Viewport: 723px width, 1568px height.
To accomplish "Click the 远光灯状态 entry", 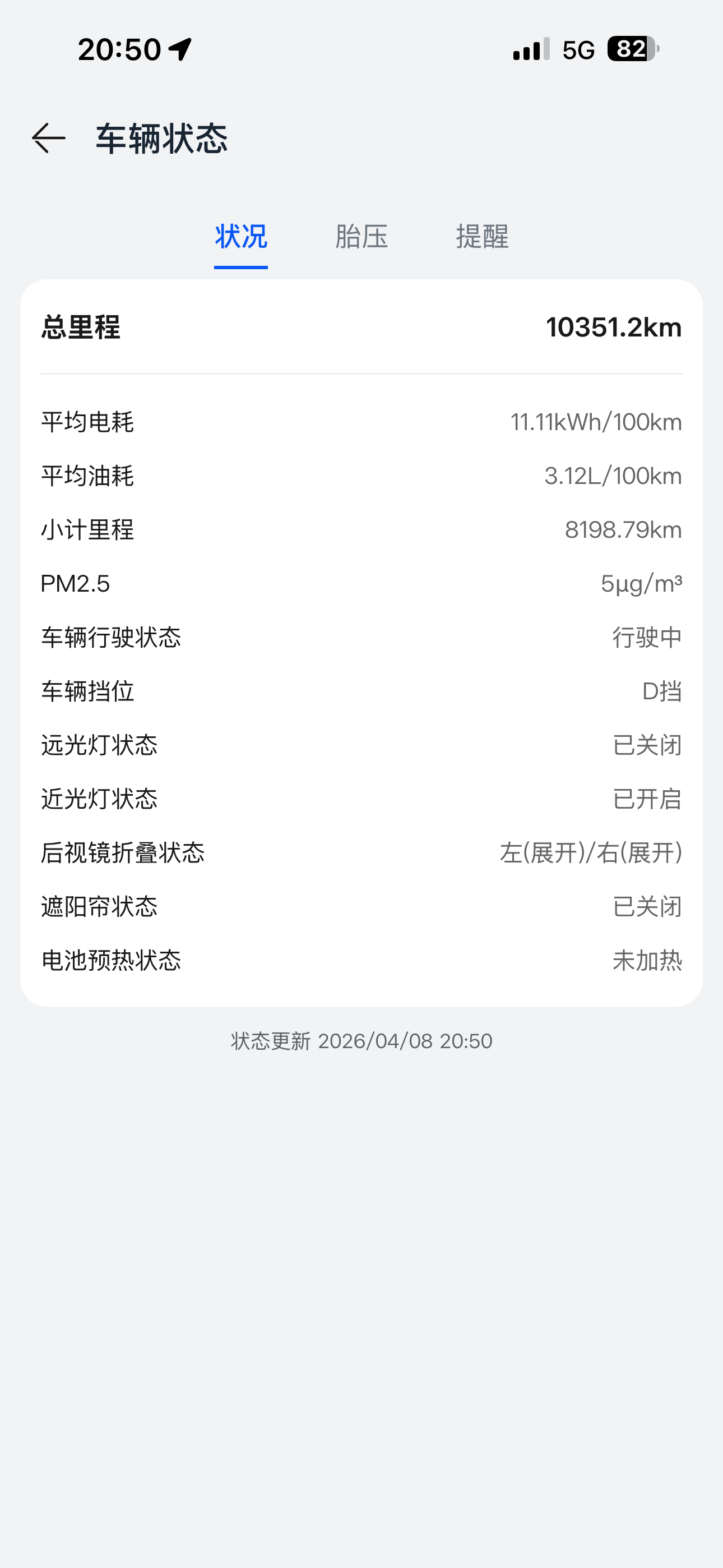I will tap(361, 744).
